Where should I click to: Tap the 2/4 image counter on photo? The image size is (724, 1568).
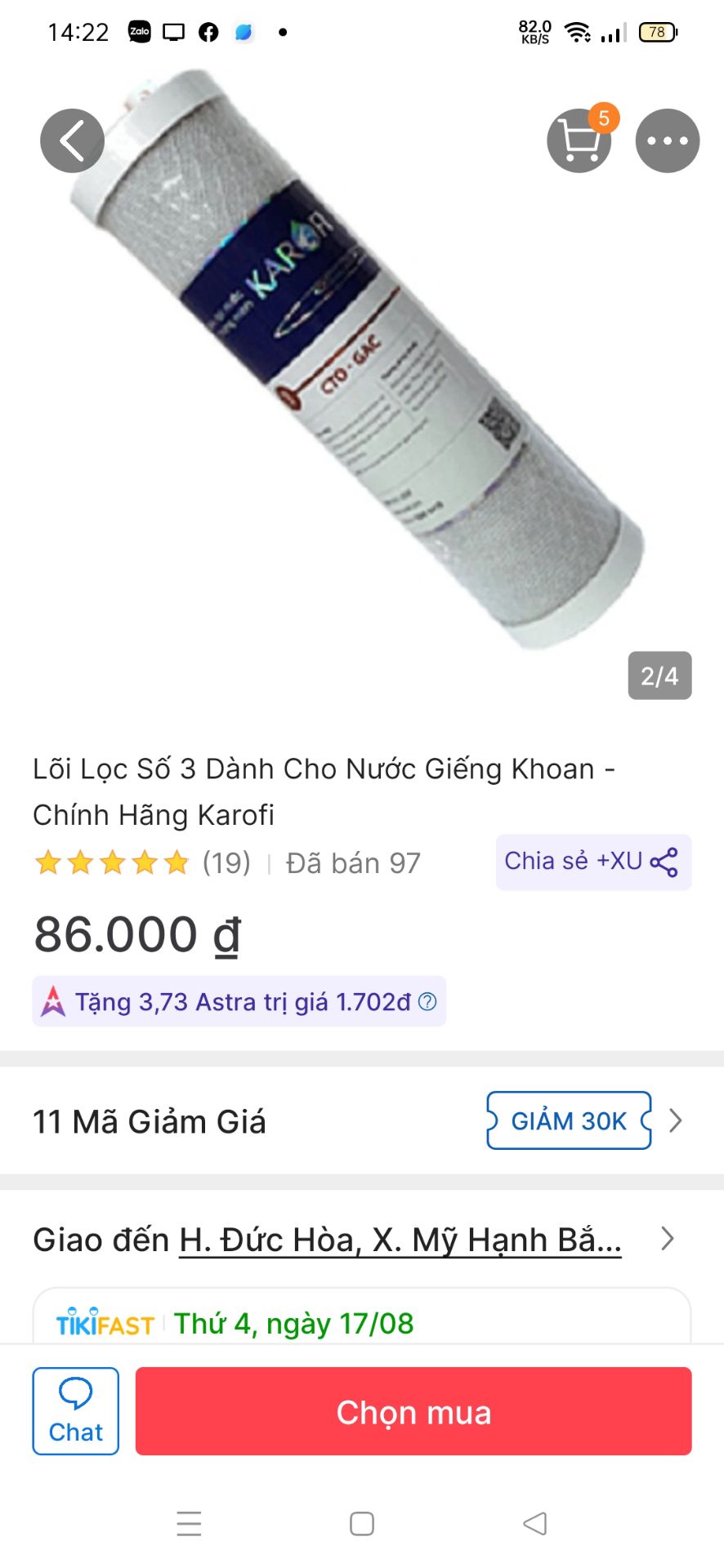[x=659, y=675]
